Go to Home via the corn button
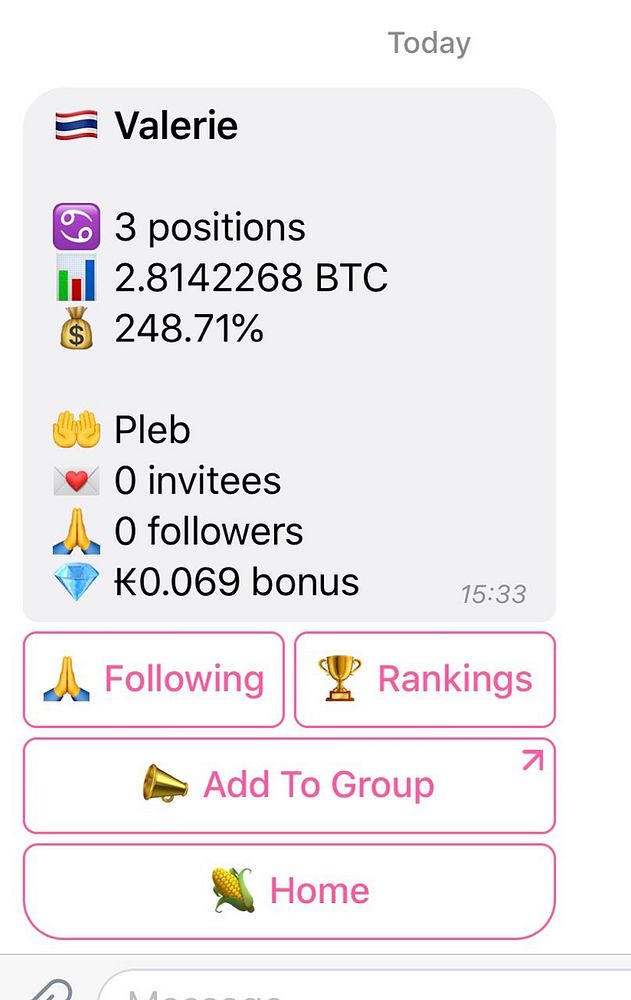The image size is (631, 1000). point(289,890)
